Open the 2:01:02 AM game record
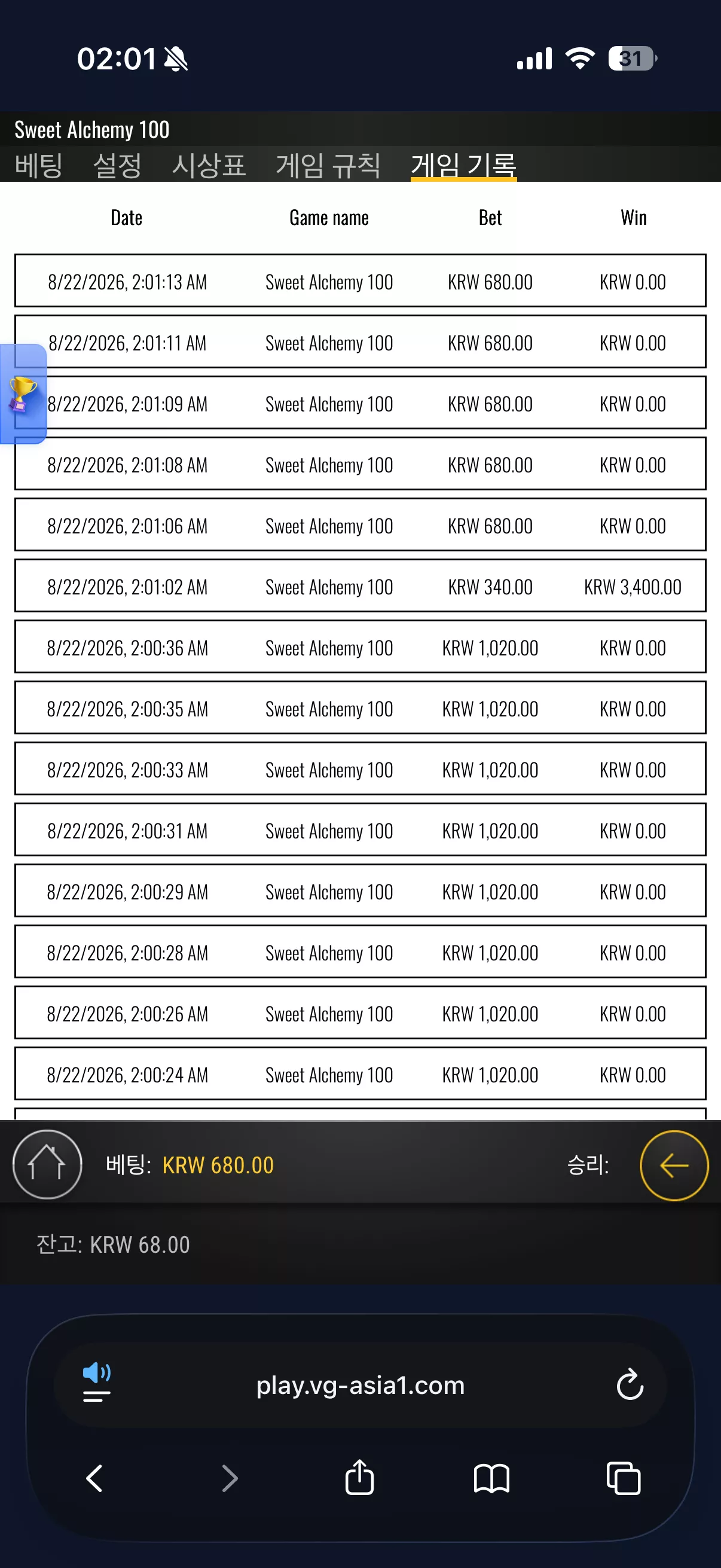Screen dimensions: 721x1568 360,586
